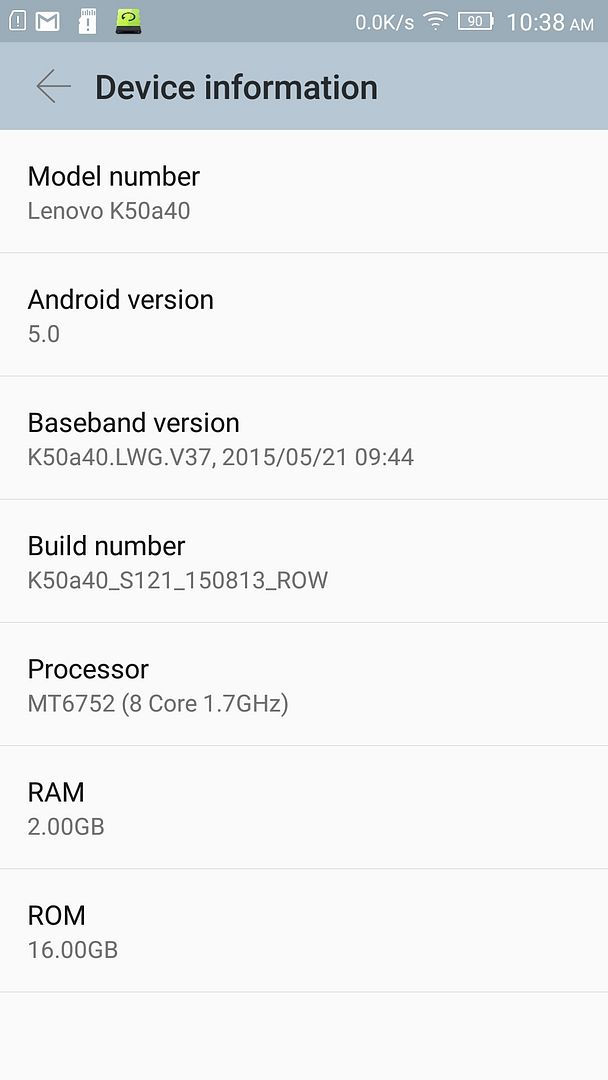608x1080 pixels.
Task: Tap the Build number row
Action: pos(304,561)
